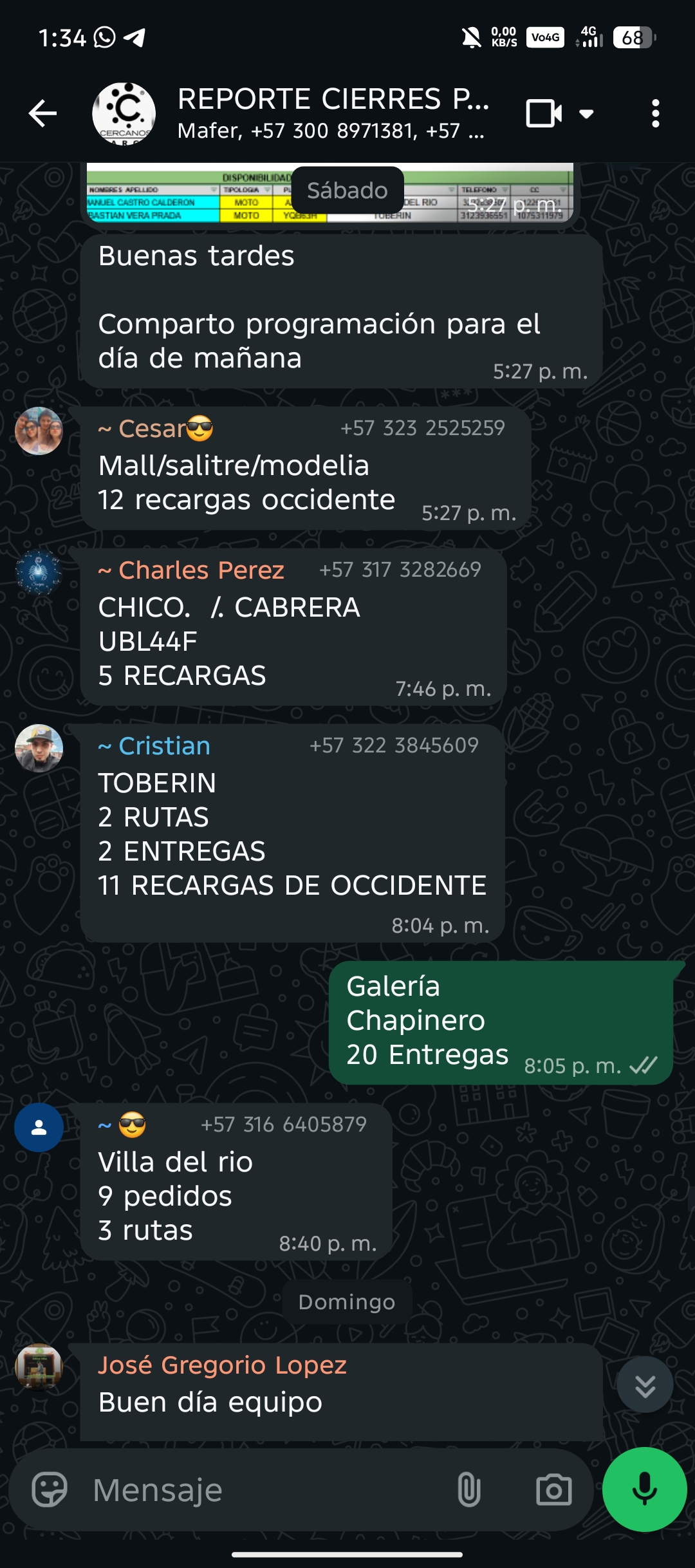
Task: Open the three-dot overflow menu
Action: point(655,114)
